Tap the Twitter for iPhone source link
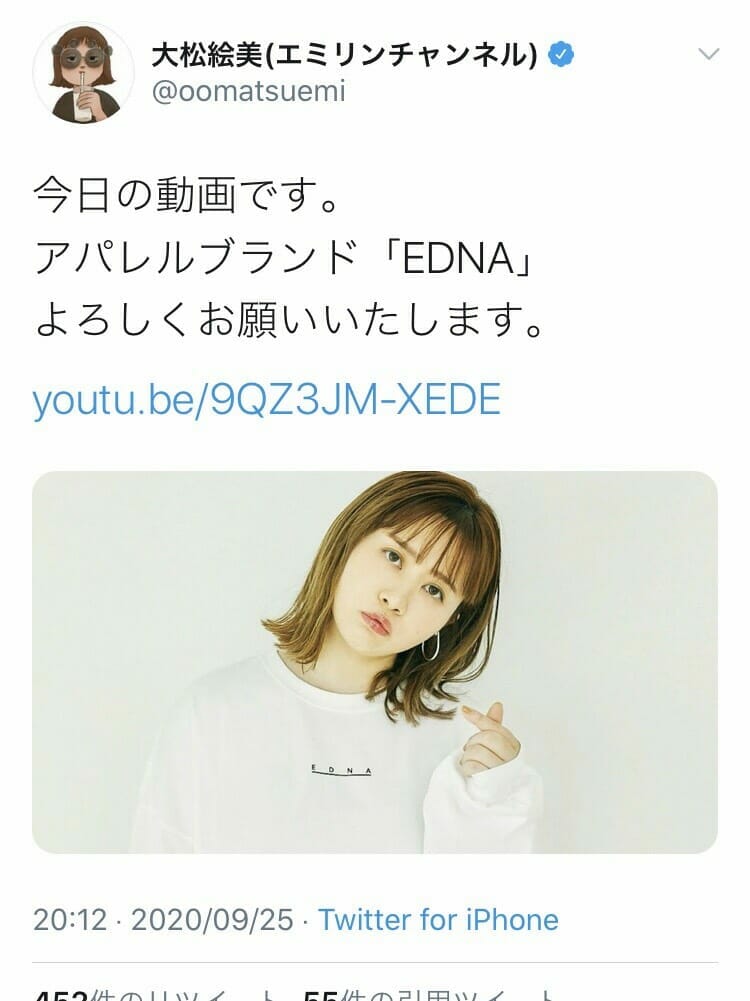This screenshot has height=1001, width=750. tap(438, 919)
